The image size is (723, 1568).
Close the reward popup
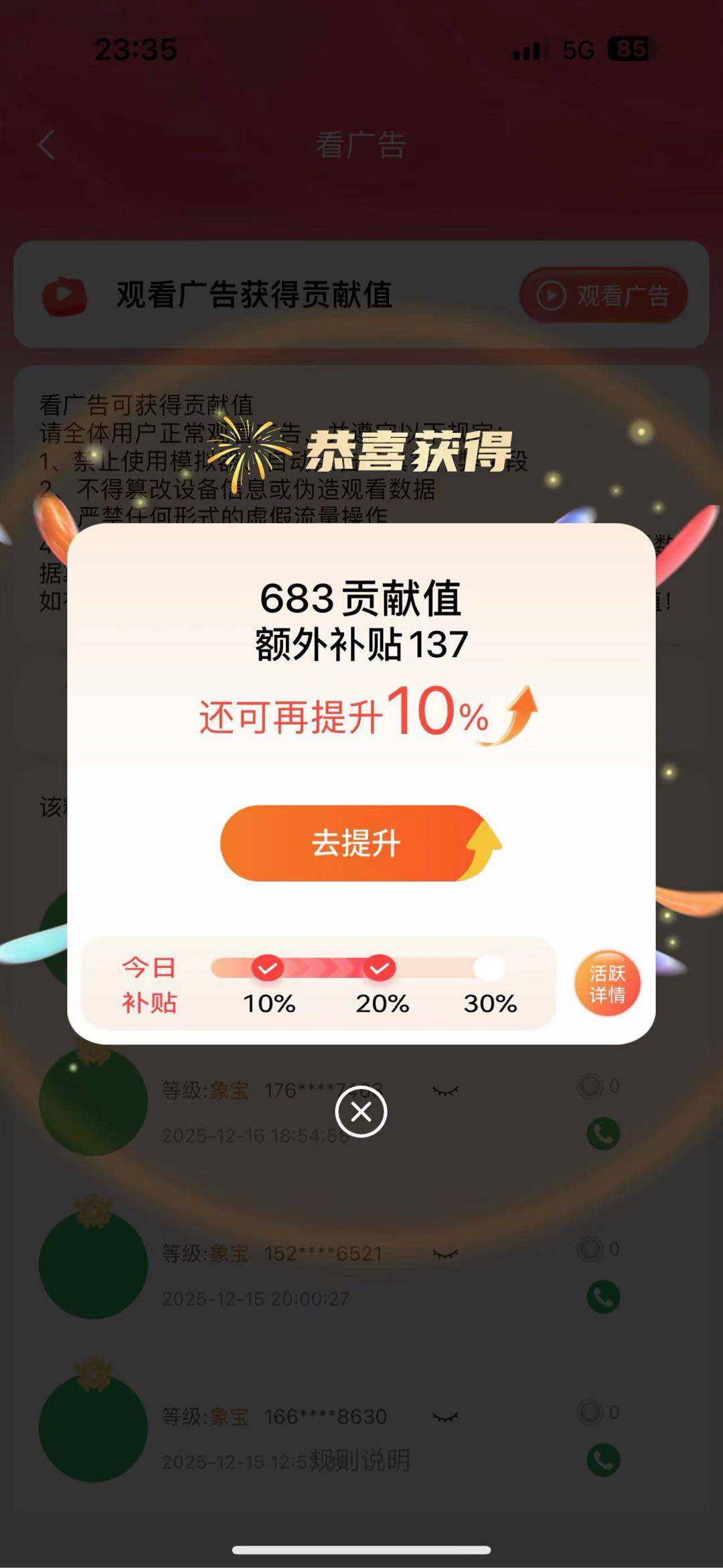pyautogui.click(x=361, y=1112)
